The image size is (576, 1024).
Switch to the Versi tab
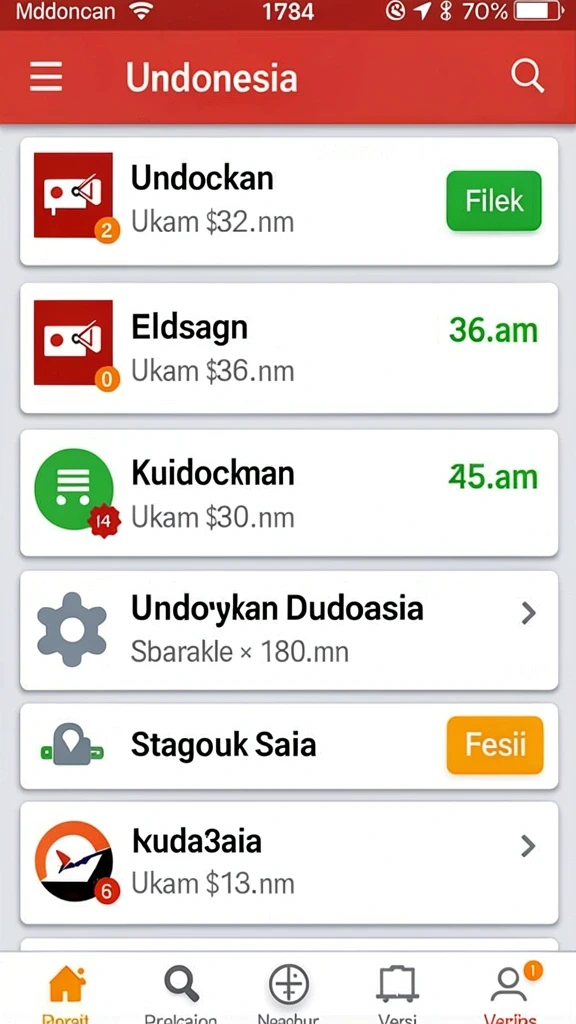coord(397,991)
